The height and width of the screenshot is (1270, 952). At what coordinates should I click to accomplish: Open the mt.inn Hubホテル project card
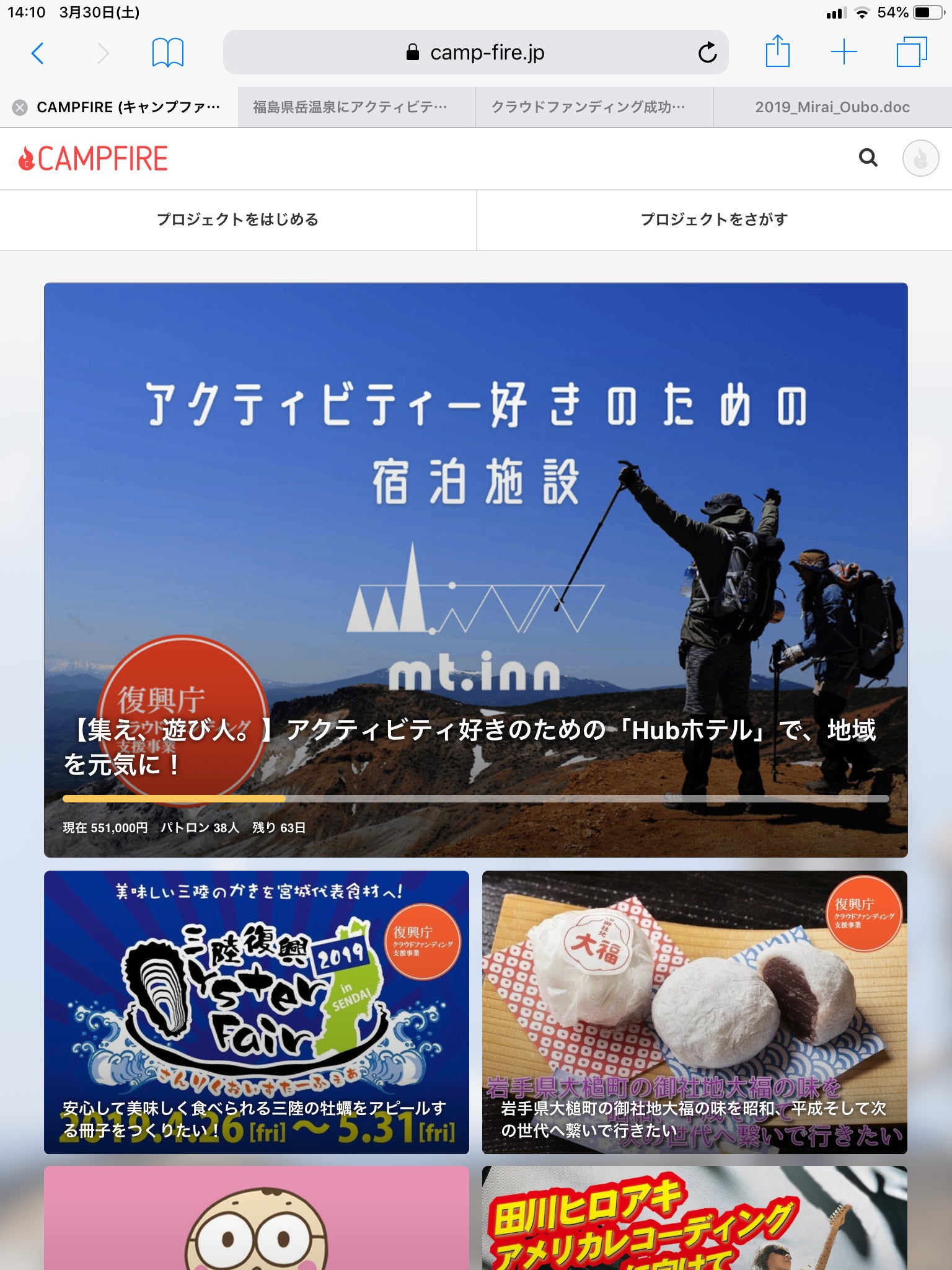475,570
